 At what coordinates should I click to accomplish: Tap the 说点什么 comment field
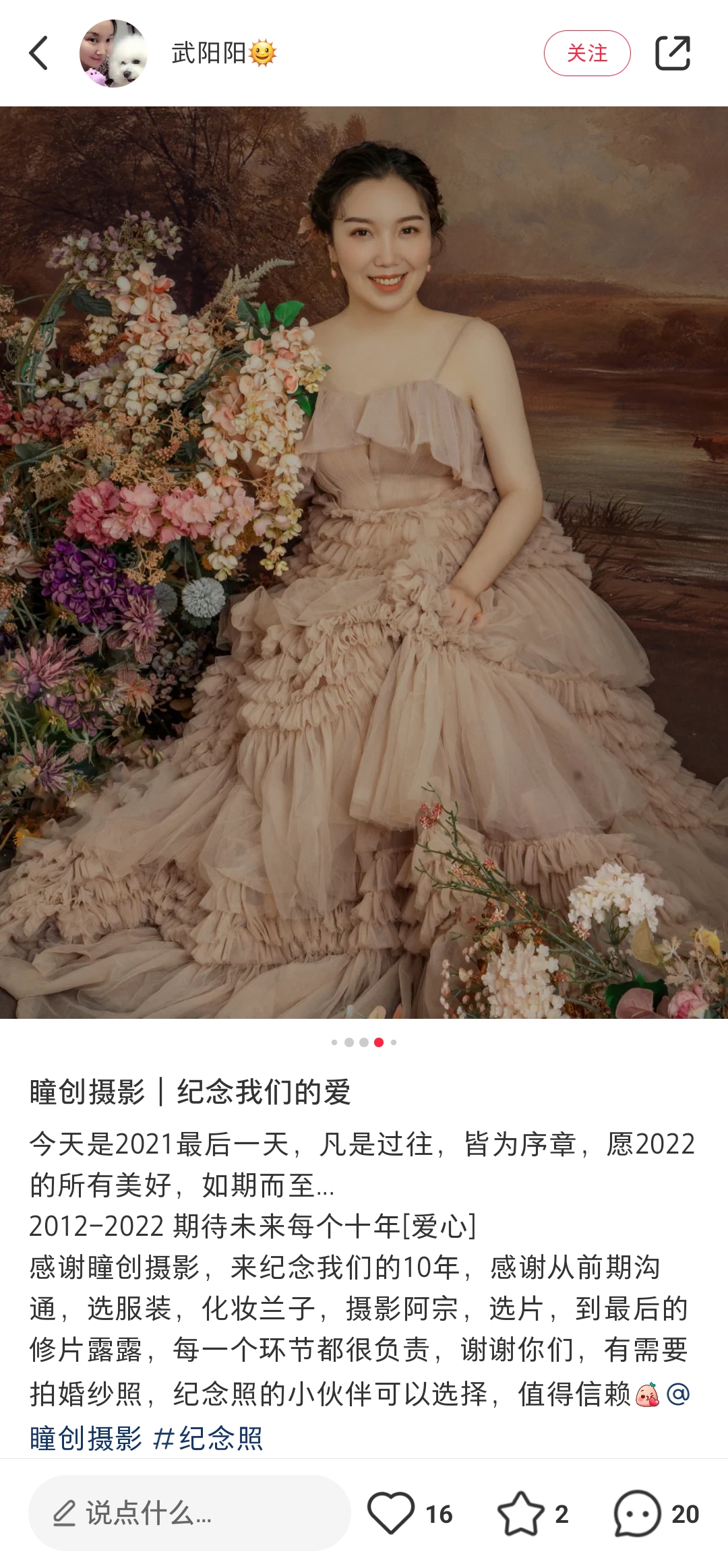pos(189,1513)
